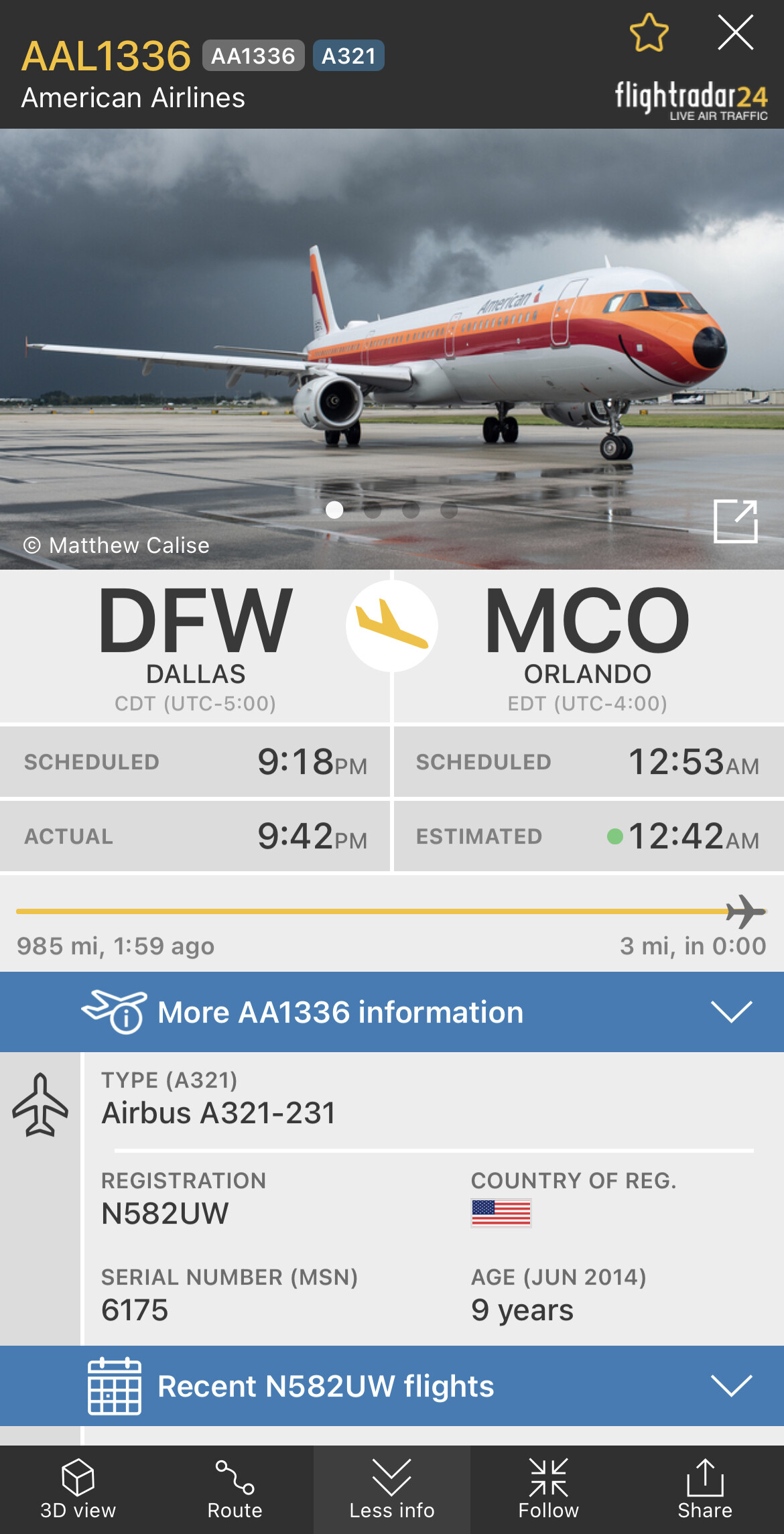Follow this flight on the map
This screenshot has width=784, height=1534.
(x=548, y=1489)
